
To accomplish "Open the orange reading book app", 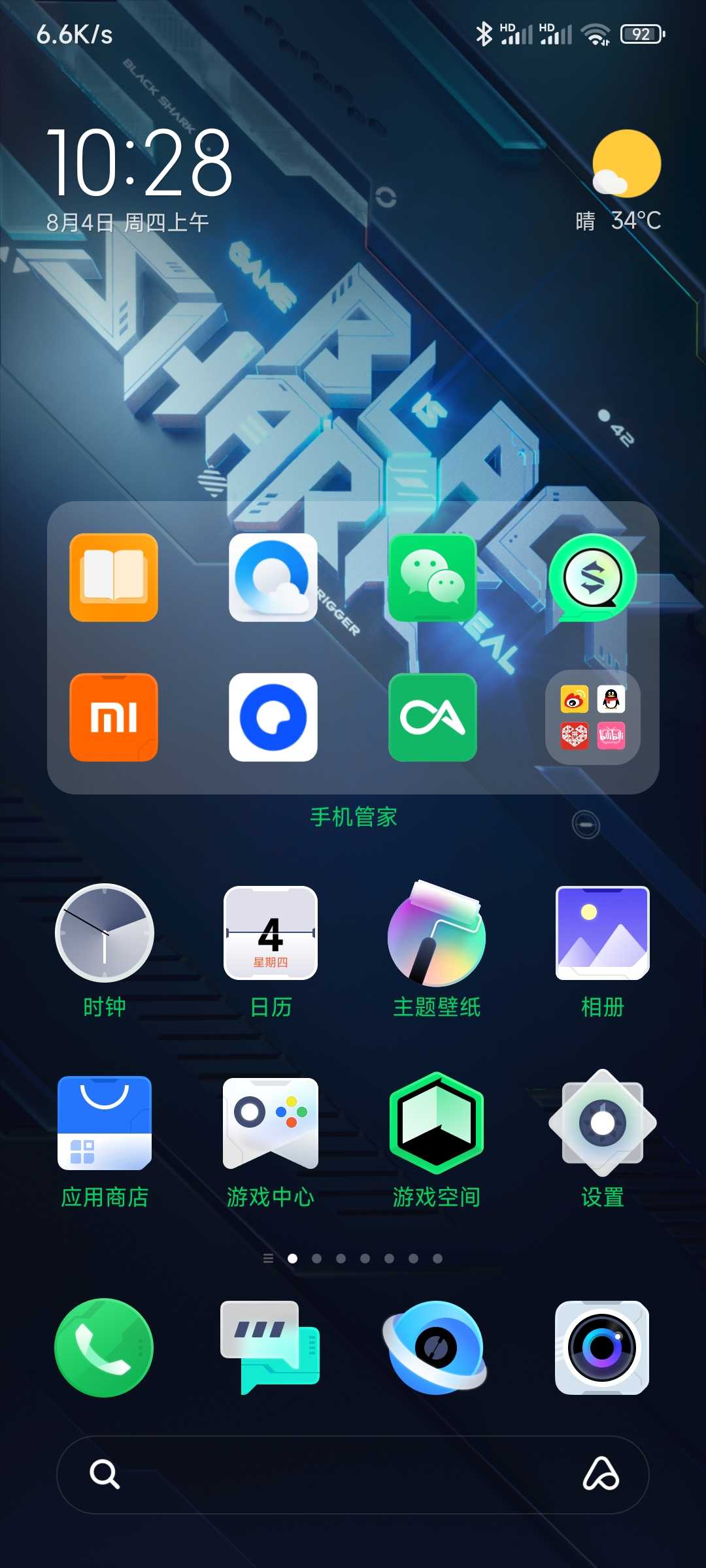I will [x=114, y=578].
